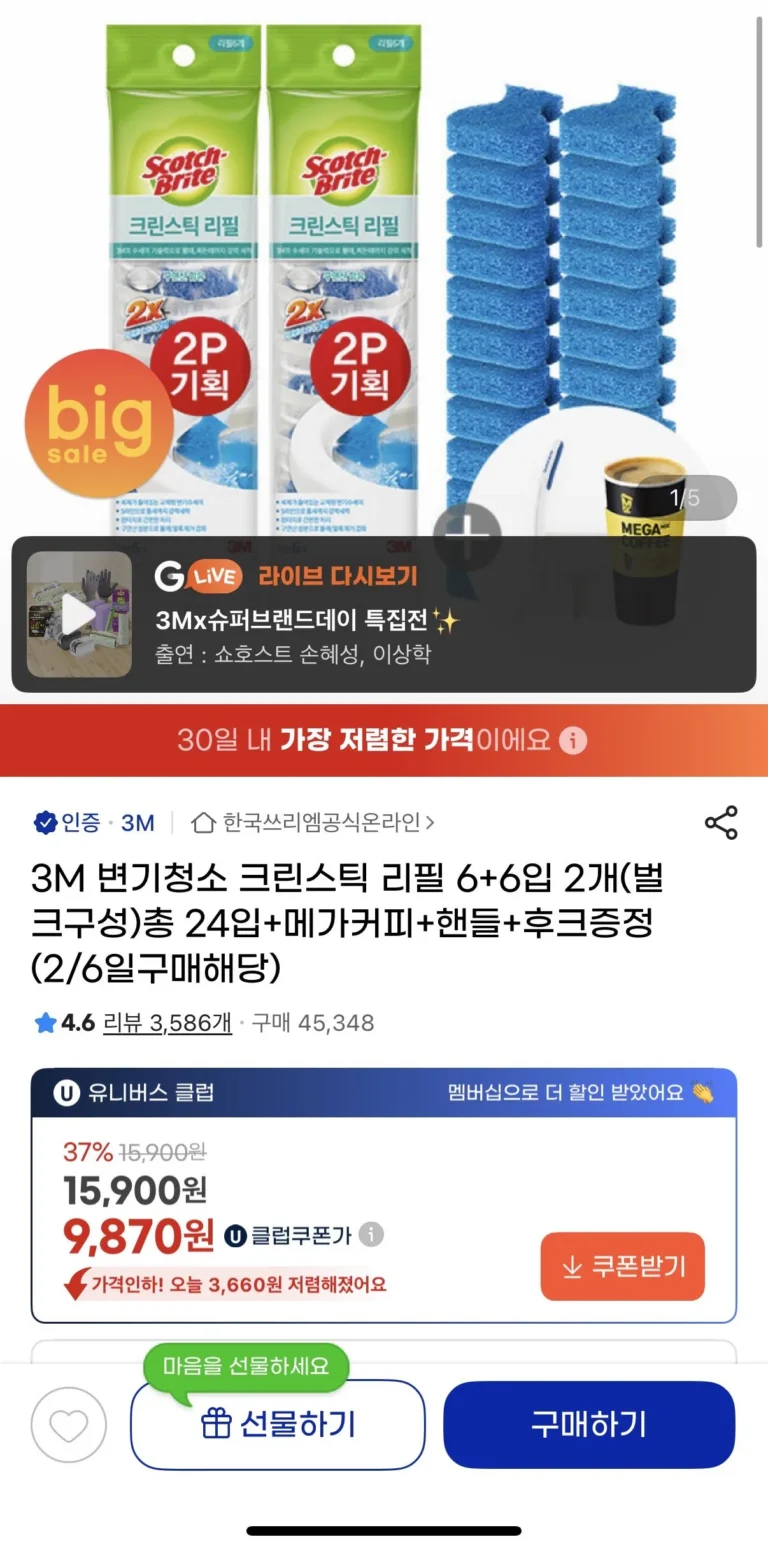Screen dimensions: 768x1551
Task: View the 3,586 reviews
Action: click(x=168, y=1022)
